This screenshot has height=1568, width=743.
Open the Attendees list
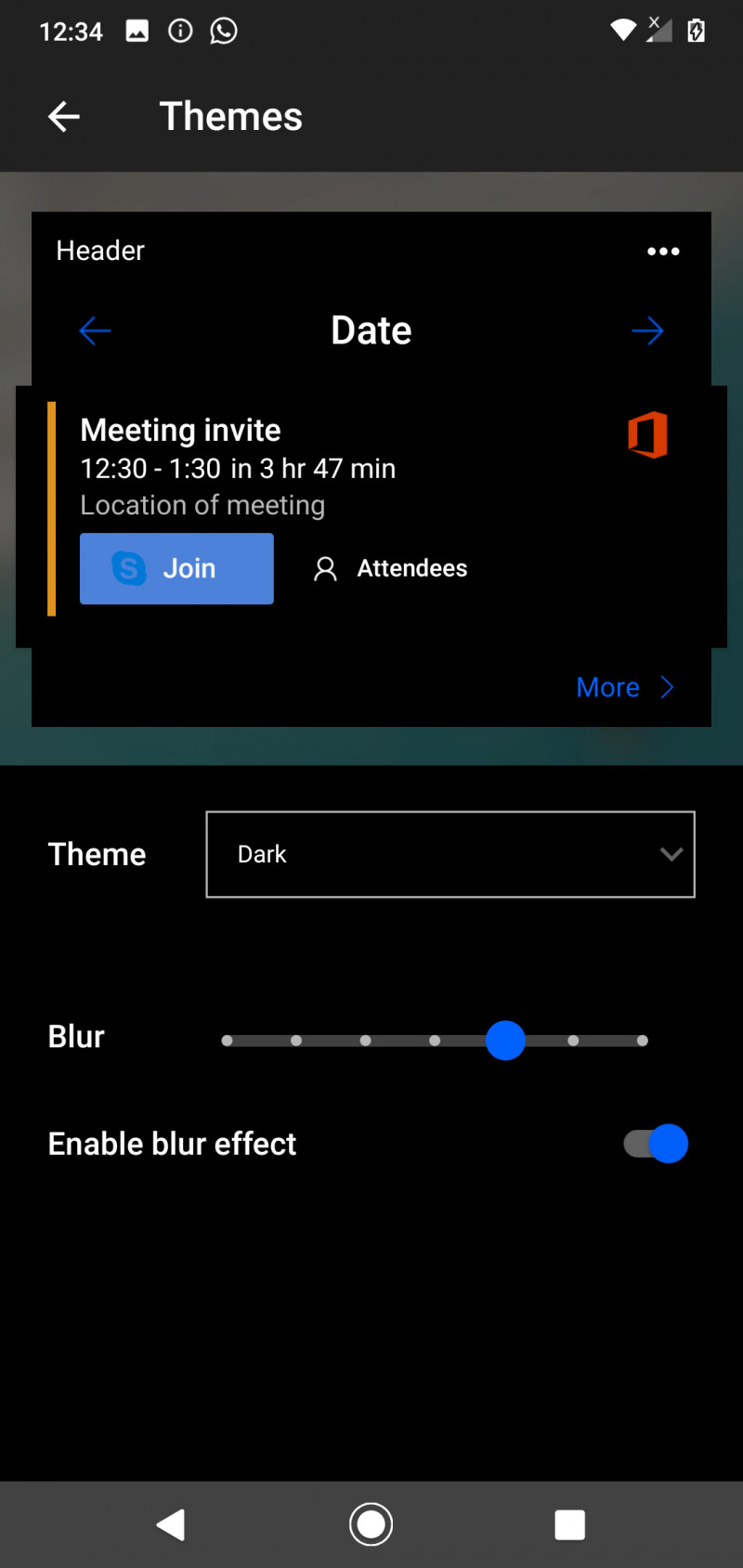click(x=391, y=568)
